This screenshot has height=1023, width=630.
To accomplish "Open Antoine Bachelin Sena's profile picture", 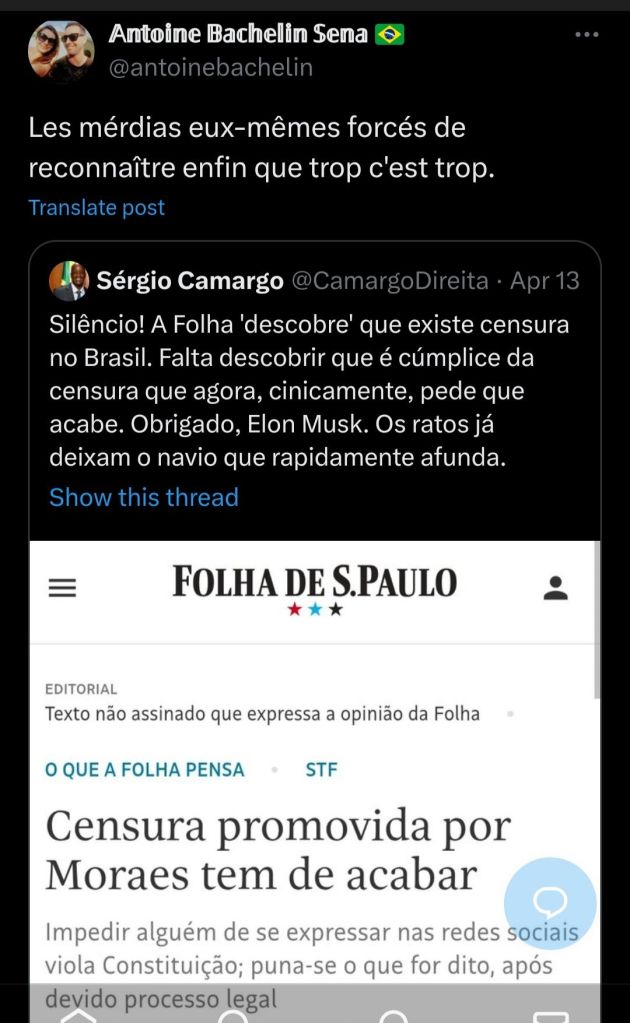I will [61, 52].
